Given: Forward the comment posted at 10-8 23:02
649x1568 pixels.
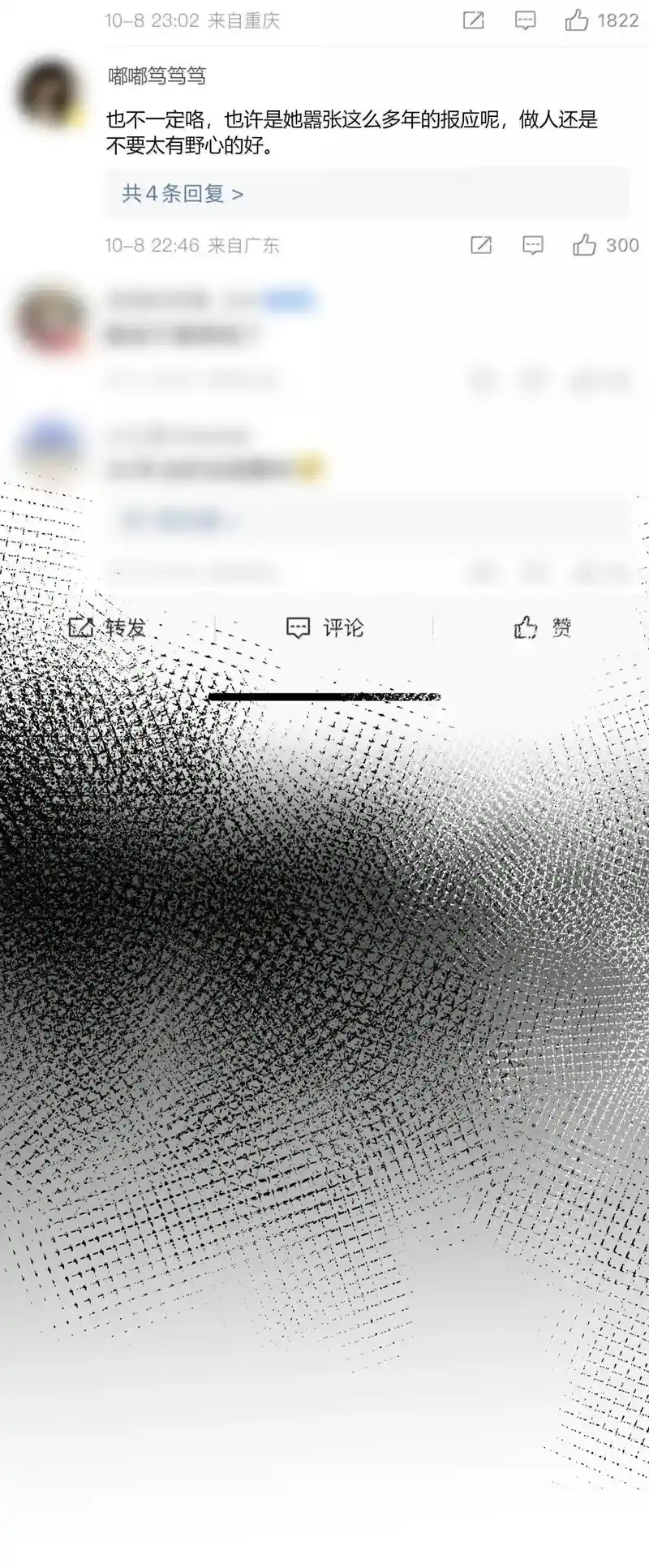Looking at the screenshot, I should [473, 20].
